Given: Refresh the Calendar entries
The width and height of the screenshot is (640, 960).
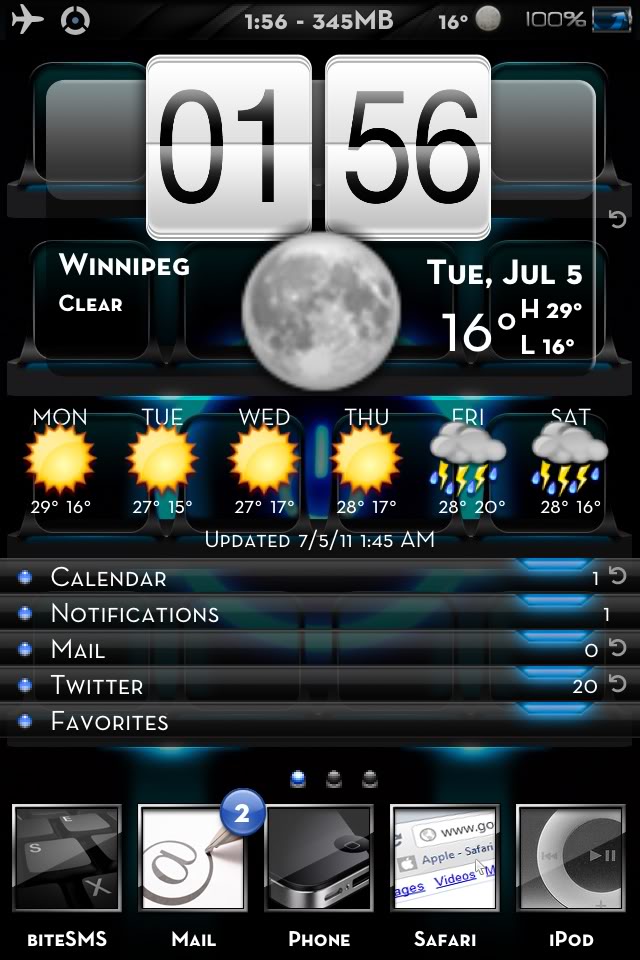Looking at the screenshot, I should [x=617, y=577].
